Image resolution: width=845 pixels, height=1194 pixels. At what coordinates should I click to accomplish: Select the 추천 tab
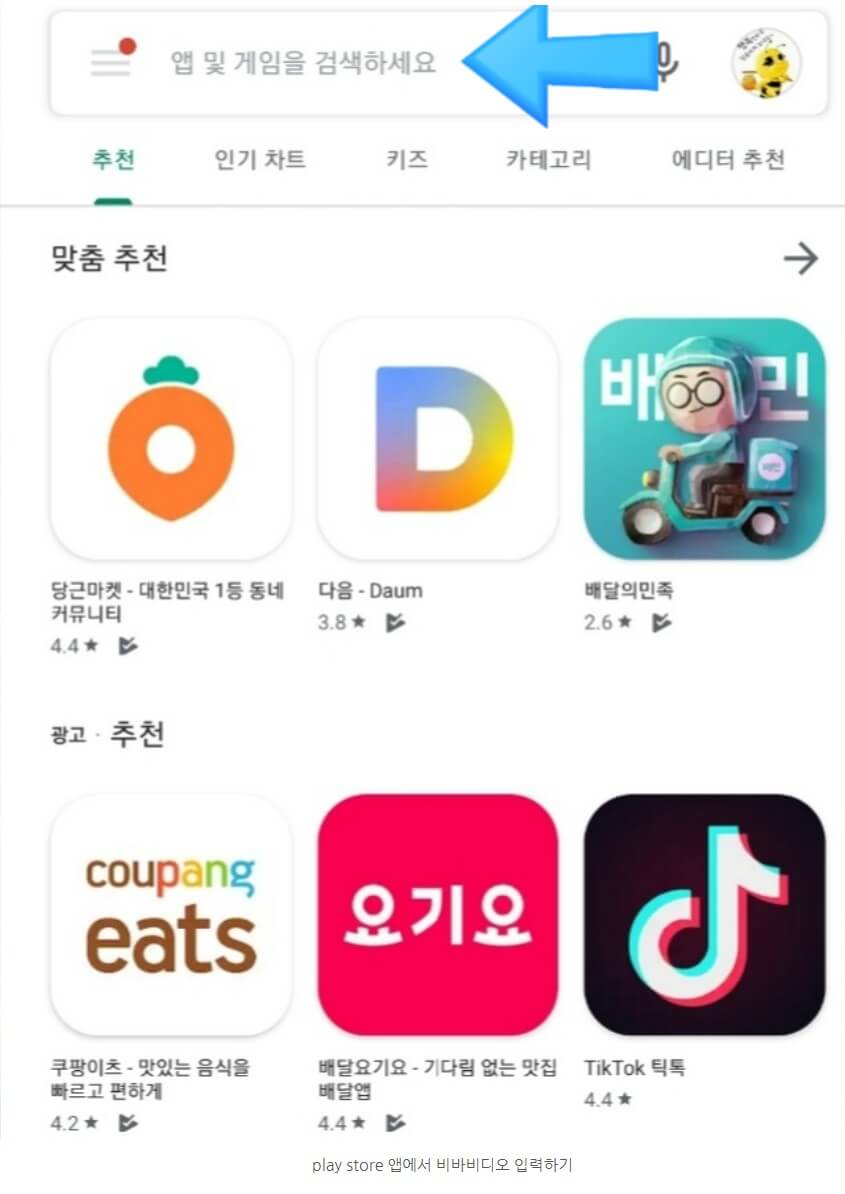coord(112,158)
